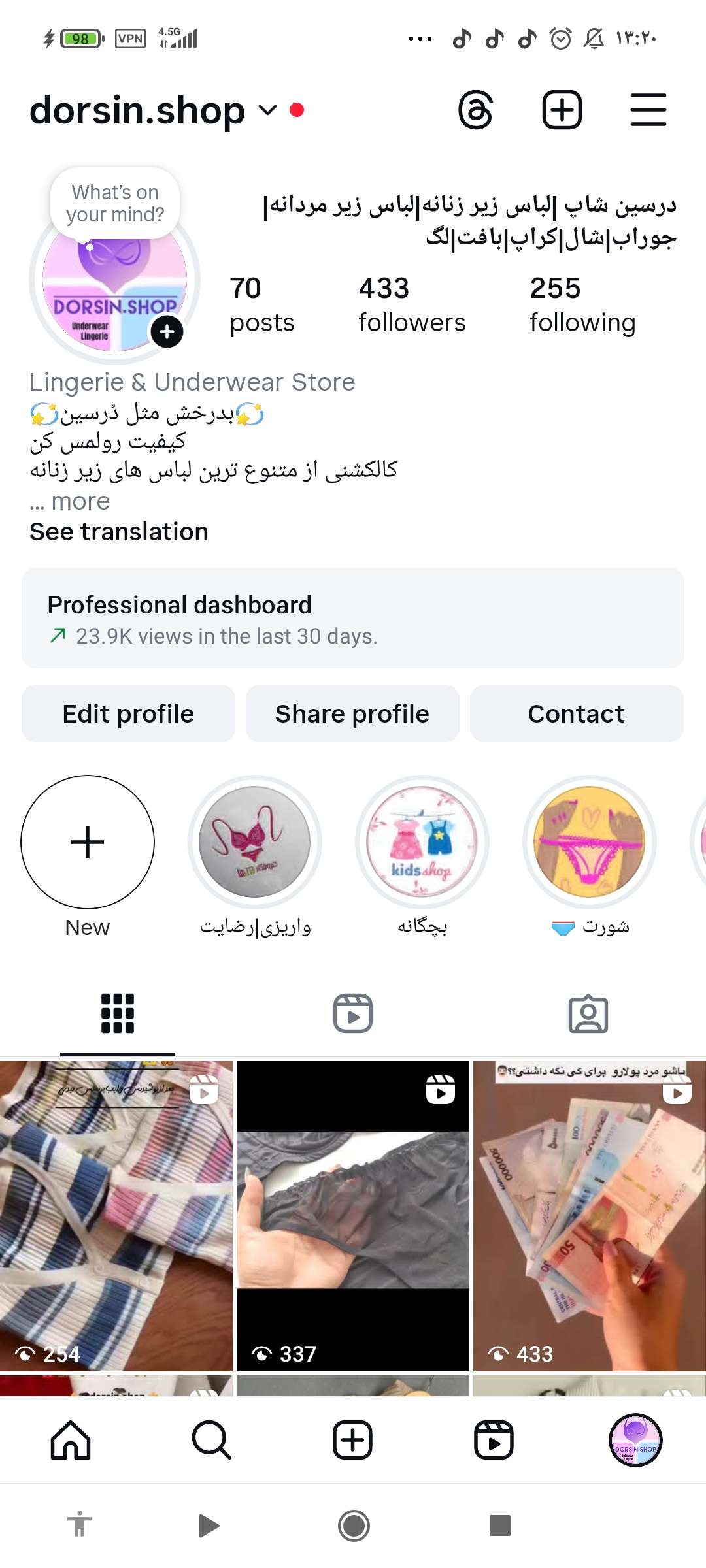Expand bio with 'more'
706x1568 pixels.
(x=80, y=501)
